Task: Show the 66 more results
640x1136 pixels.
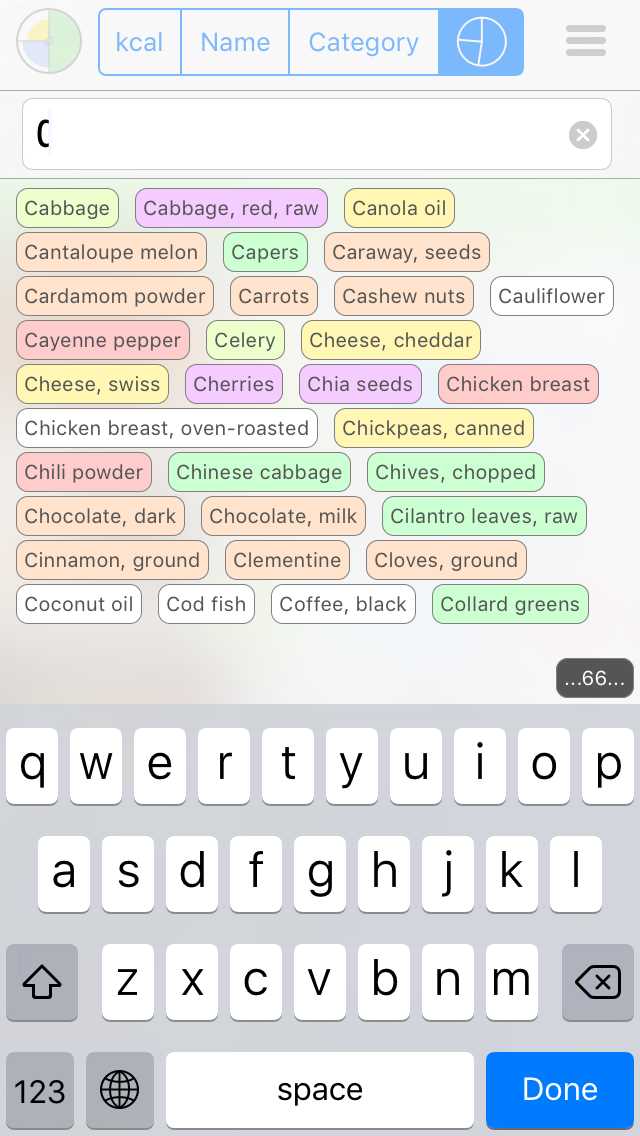Action: (x=594, y=678)
